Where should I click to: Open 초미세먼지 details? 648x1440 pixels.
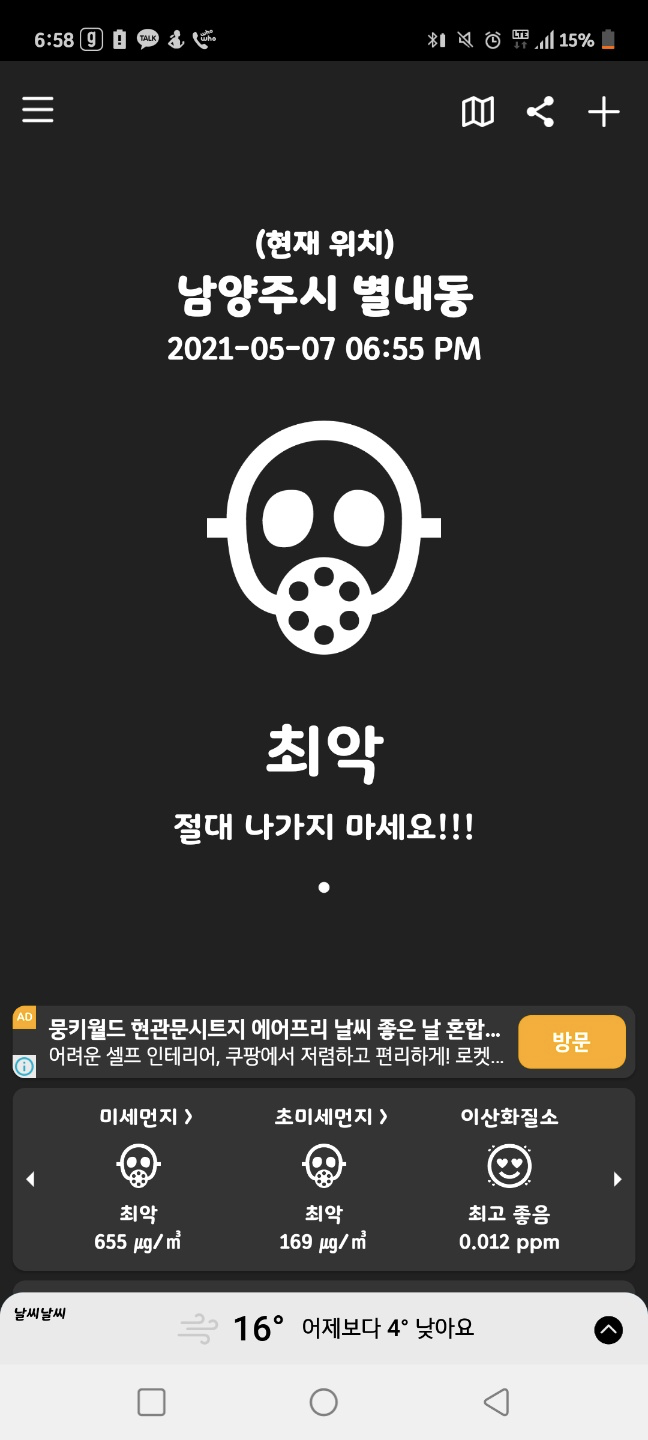coord(331,1117)
